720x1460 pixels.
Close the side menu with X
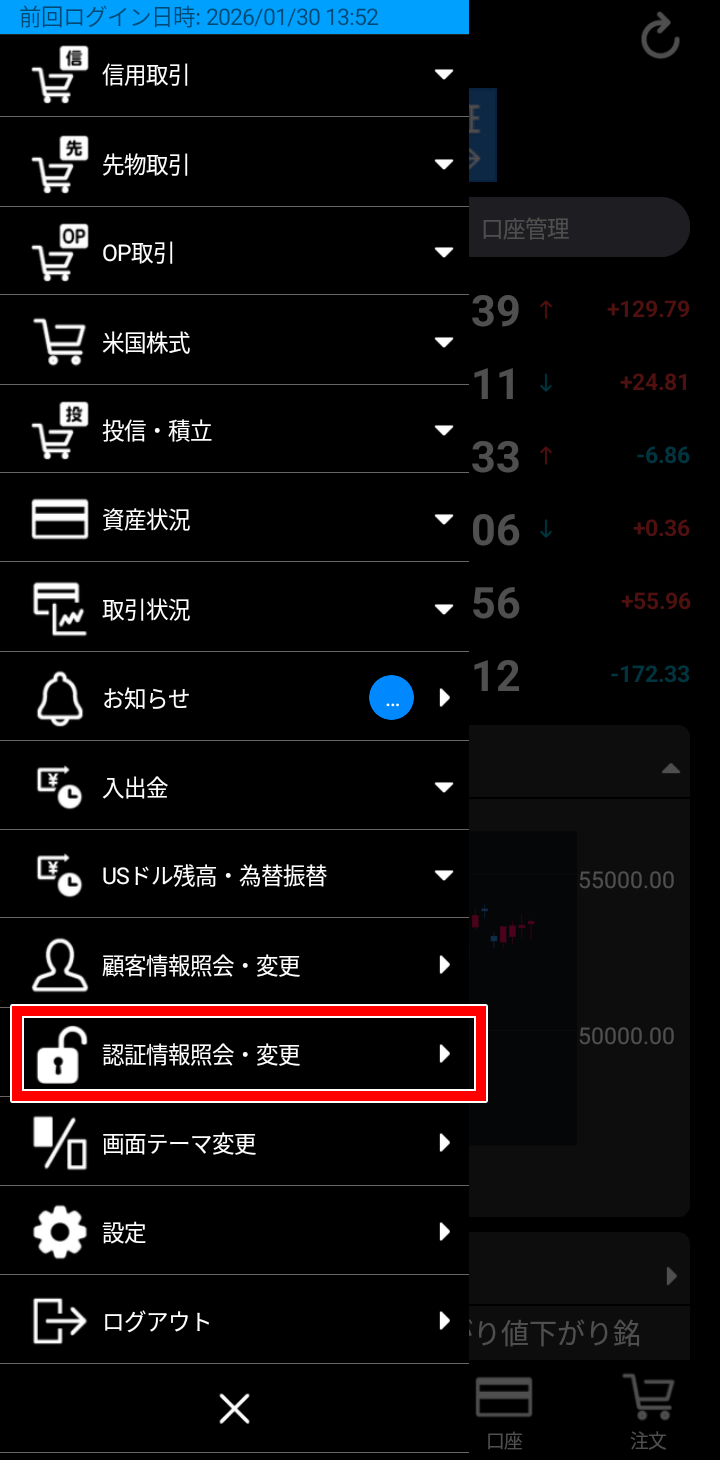point(234,1409)
